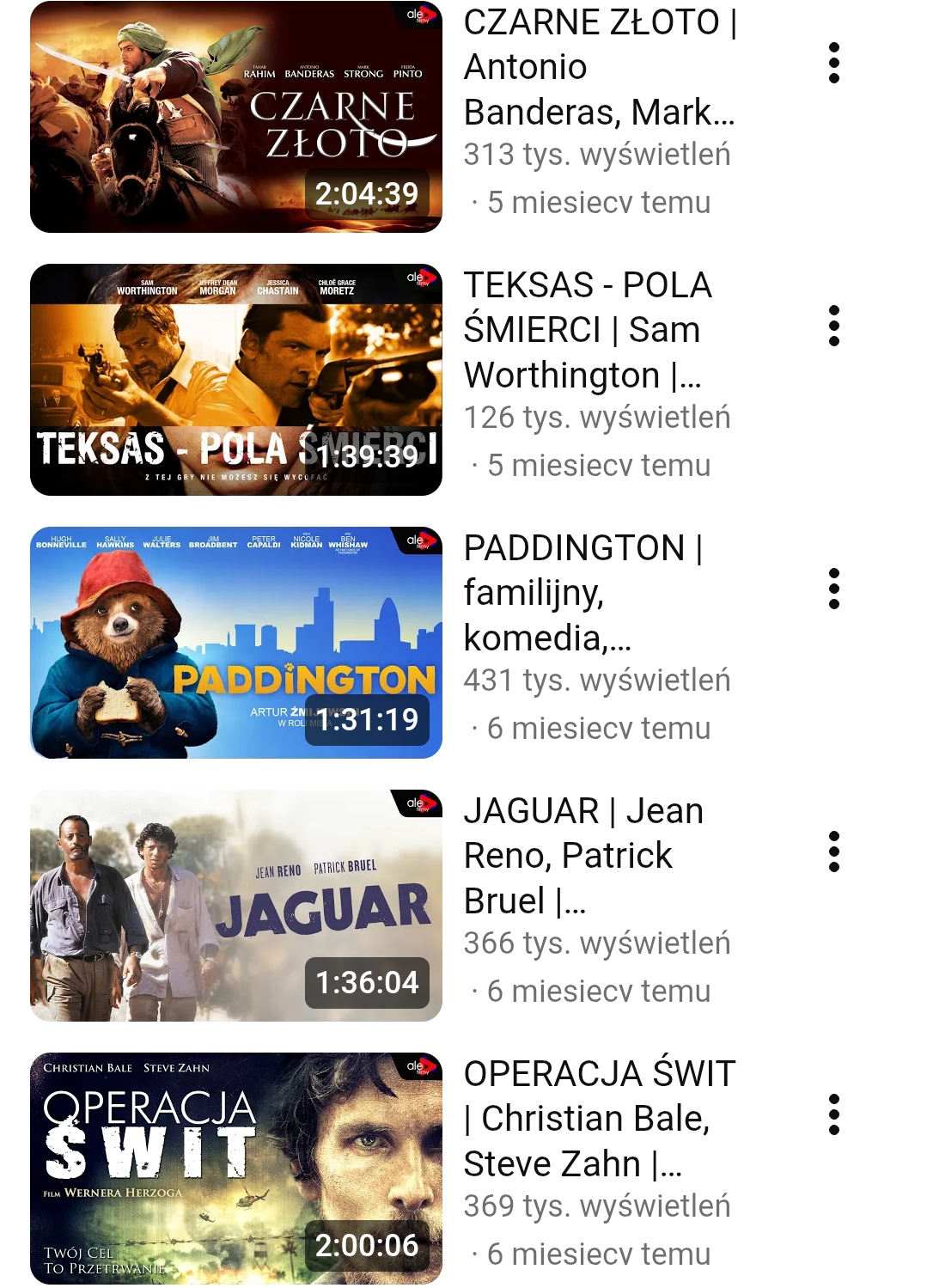Show options menu for PADDINGTON video
Viewport: 927px width, 1288px height.
(x=833, y=589)
